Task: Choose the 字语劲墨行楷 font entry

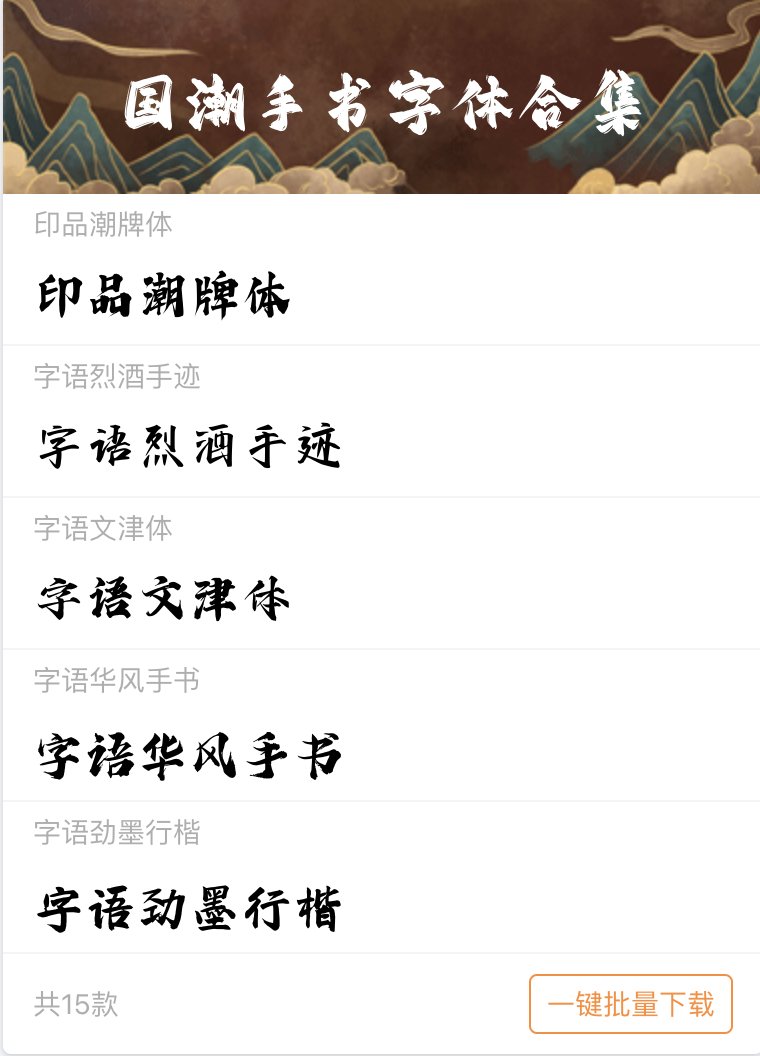Action: 190,906
